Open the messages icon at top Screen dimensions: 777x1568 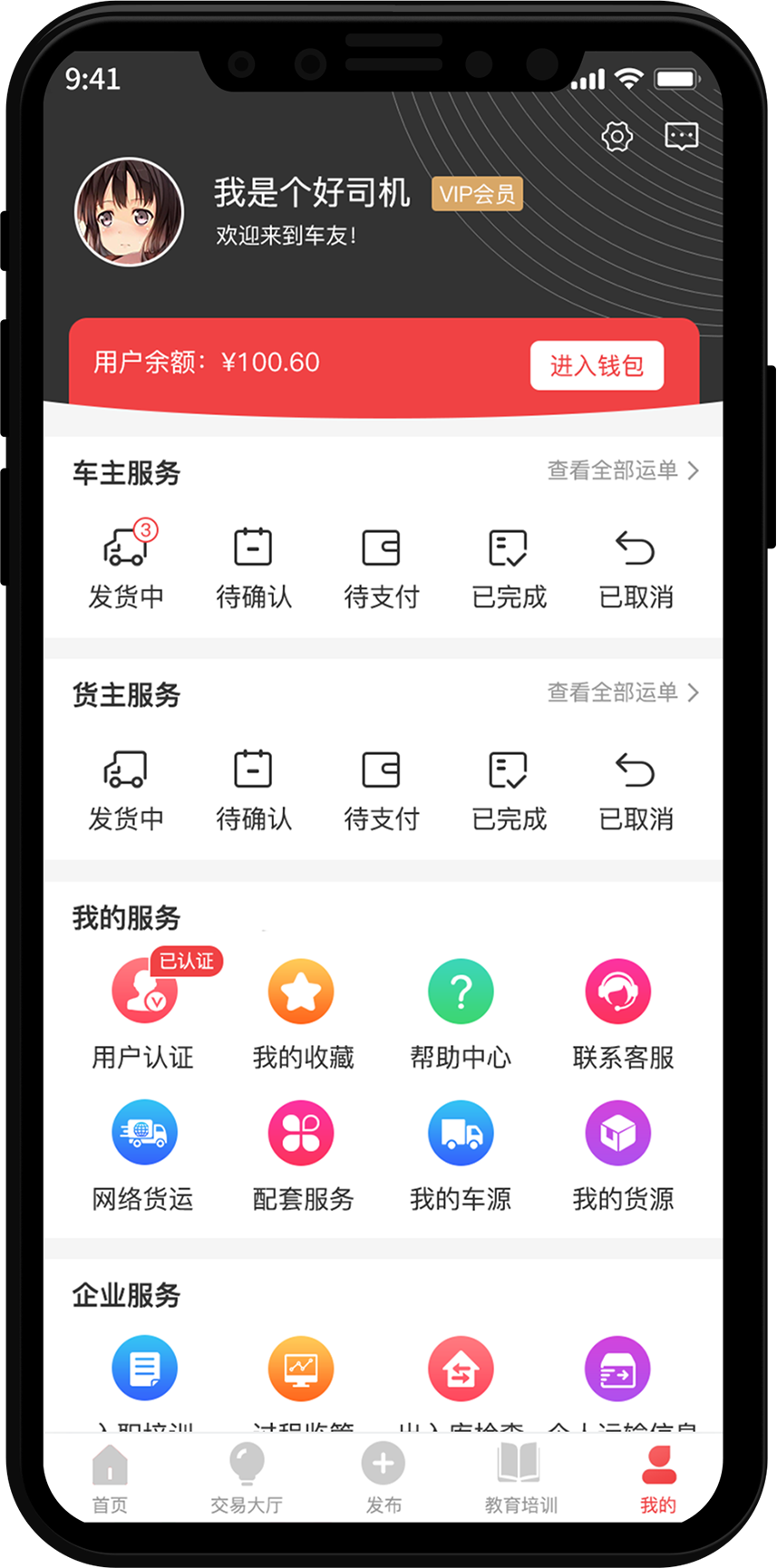tap(681, 137)
